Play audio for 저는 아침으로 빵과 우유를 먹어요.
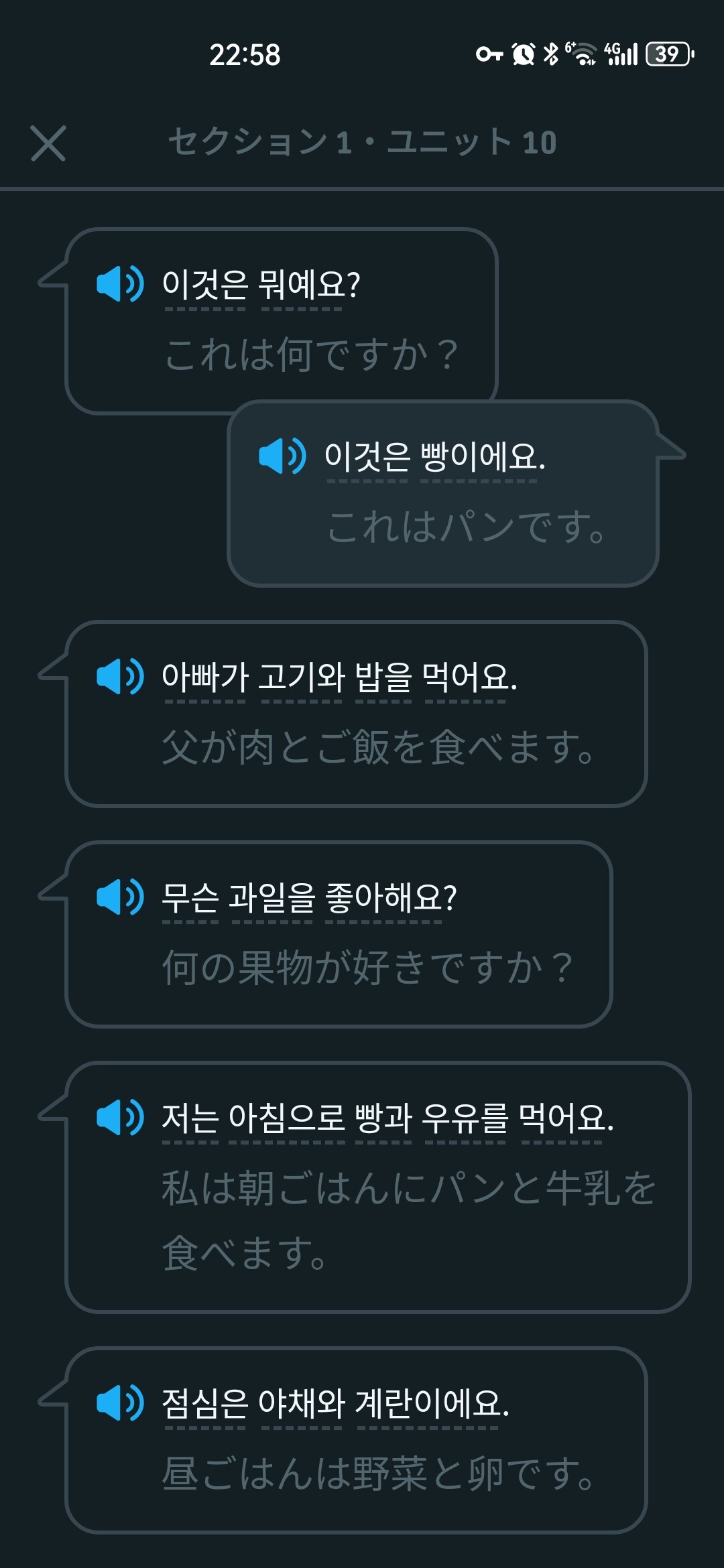This screenshot has height=1568, width=724. tap(120, 1117)
